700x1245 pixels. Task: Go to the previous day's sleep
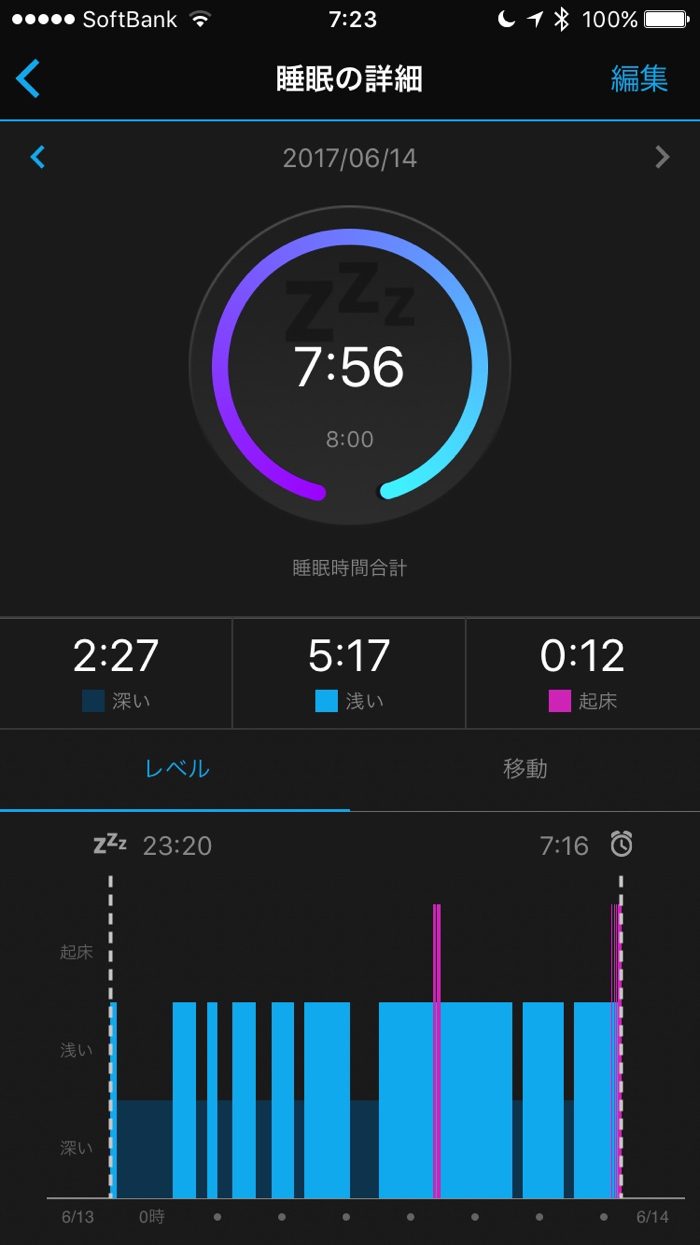click(x=38, y=157)
